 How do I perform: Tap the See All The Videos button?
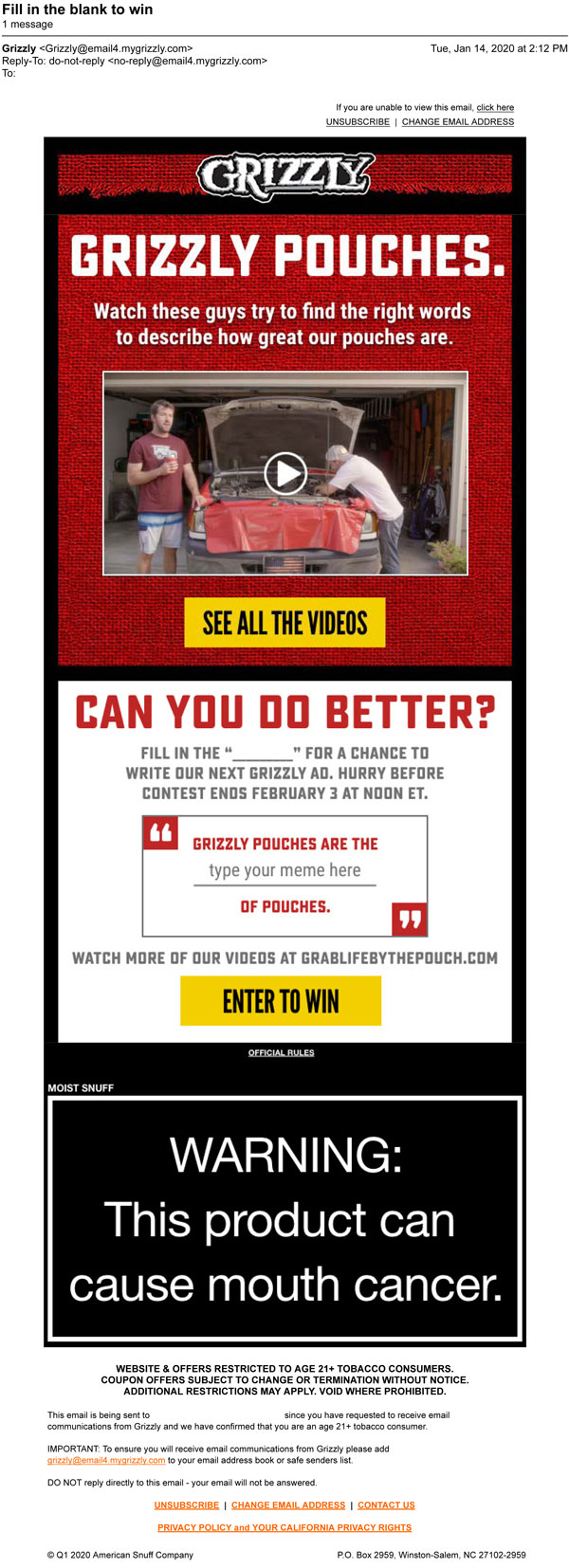(x=284, y=623)
